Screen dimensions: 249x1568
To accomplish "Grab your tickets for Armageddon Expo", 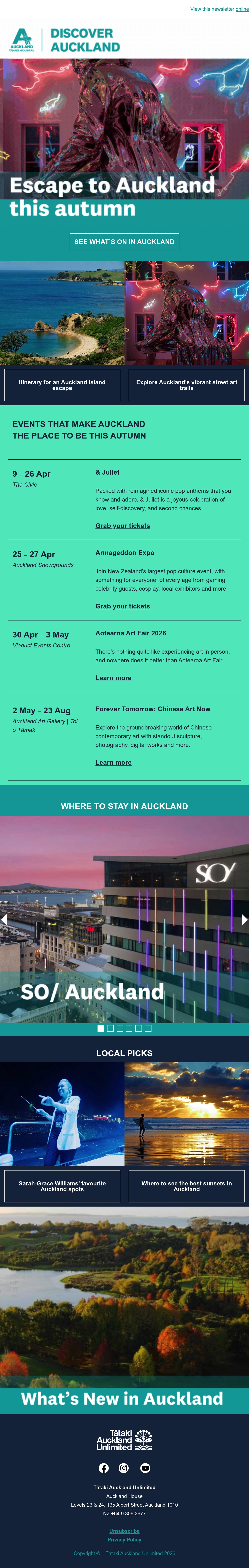I will point(122,606).
